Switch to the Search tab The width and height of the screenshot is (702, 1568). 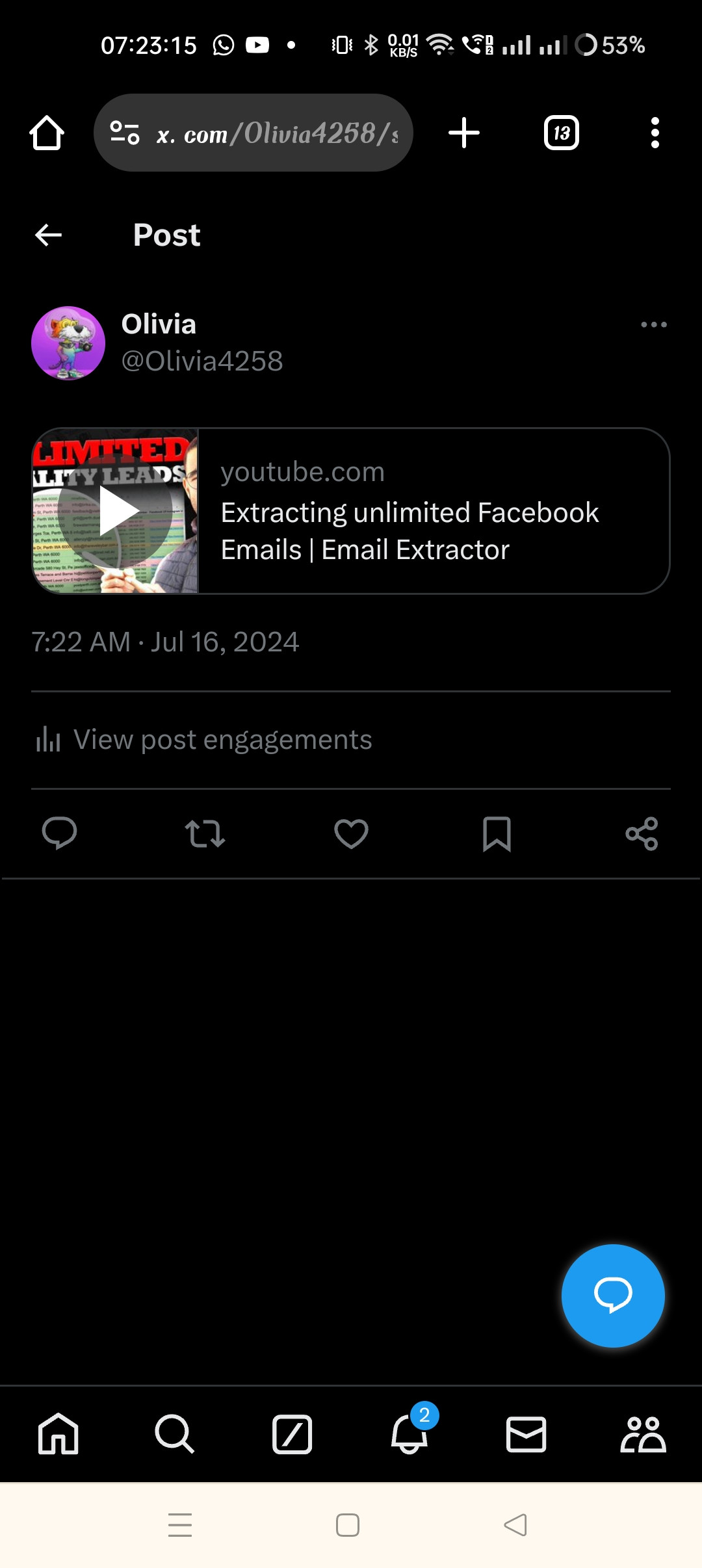pos(174,1434)
